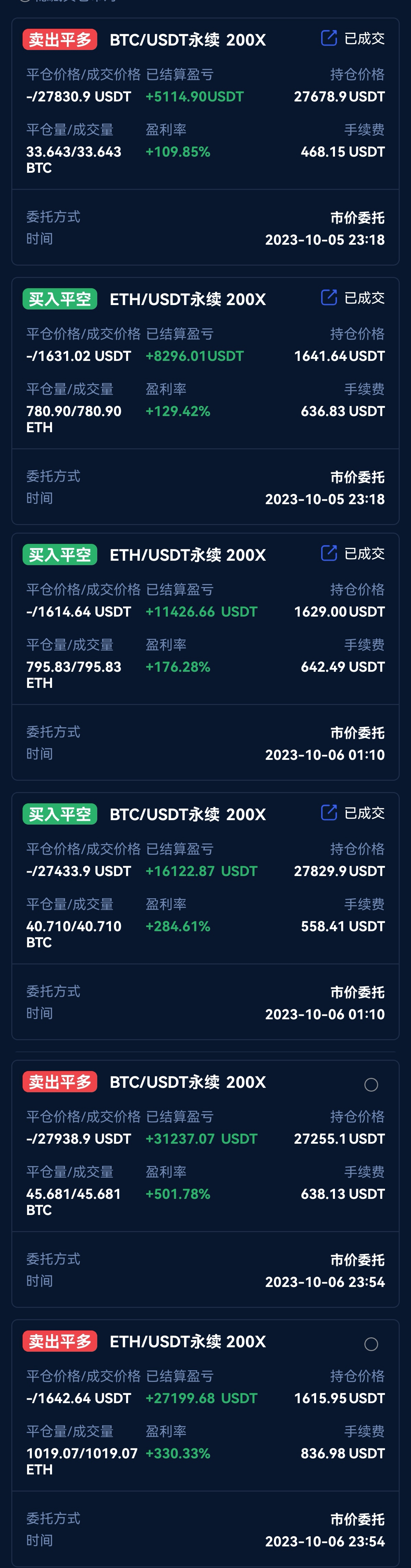Share the ETH trade with +8296.01 USDT profit
Viewport: 411px width, 1568px height.
(329, 297)
